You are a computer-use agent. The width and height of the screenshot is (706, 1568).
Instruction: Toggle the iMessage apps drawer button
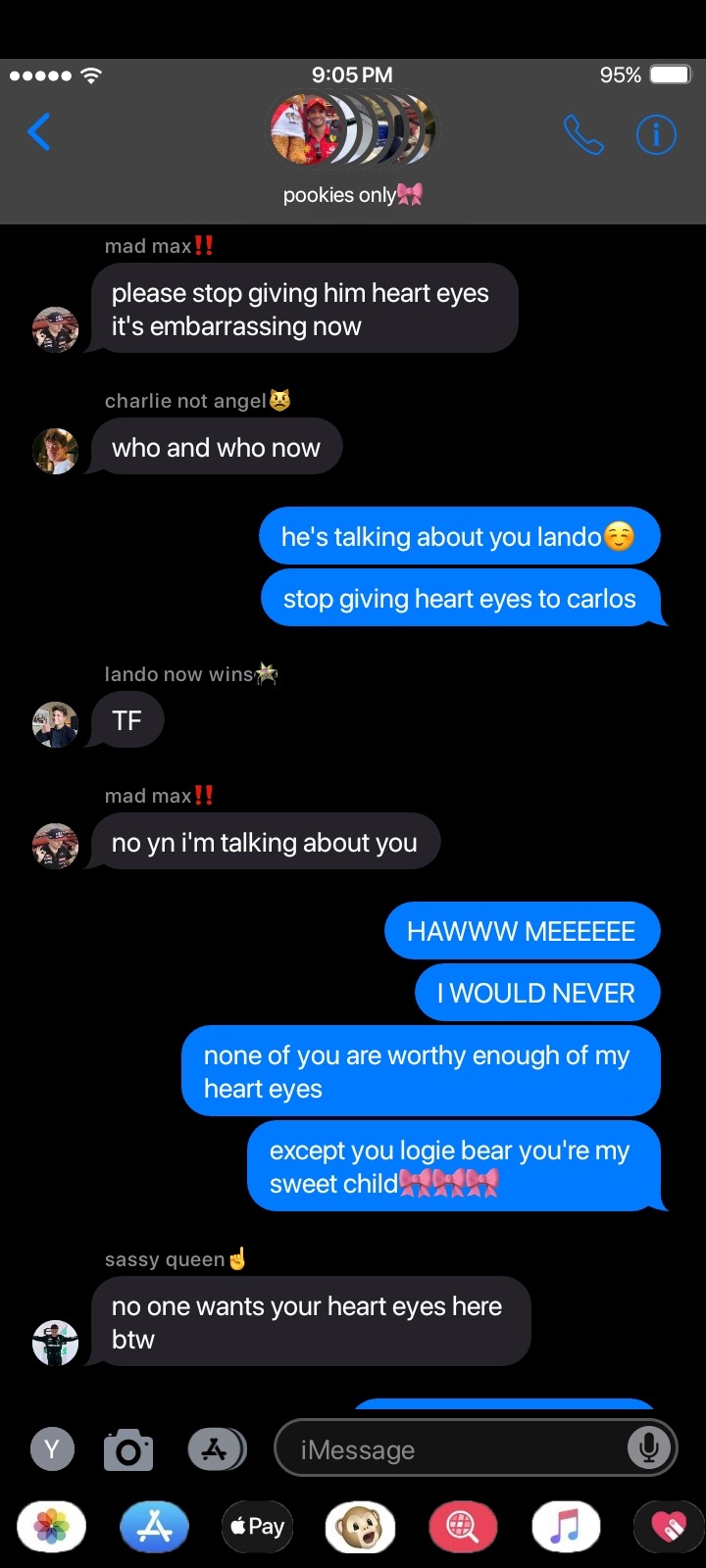coord(216,1449)
